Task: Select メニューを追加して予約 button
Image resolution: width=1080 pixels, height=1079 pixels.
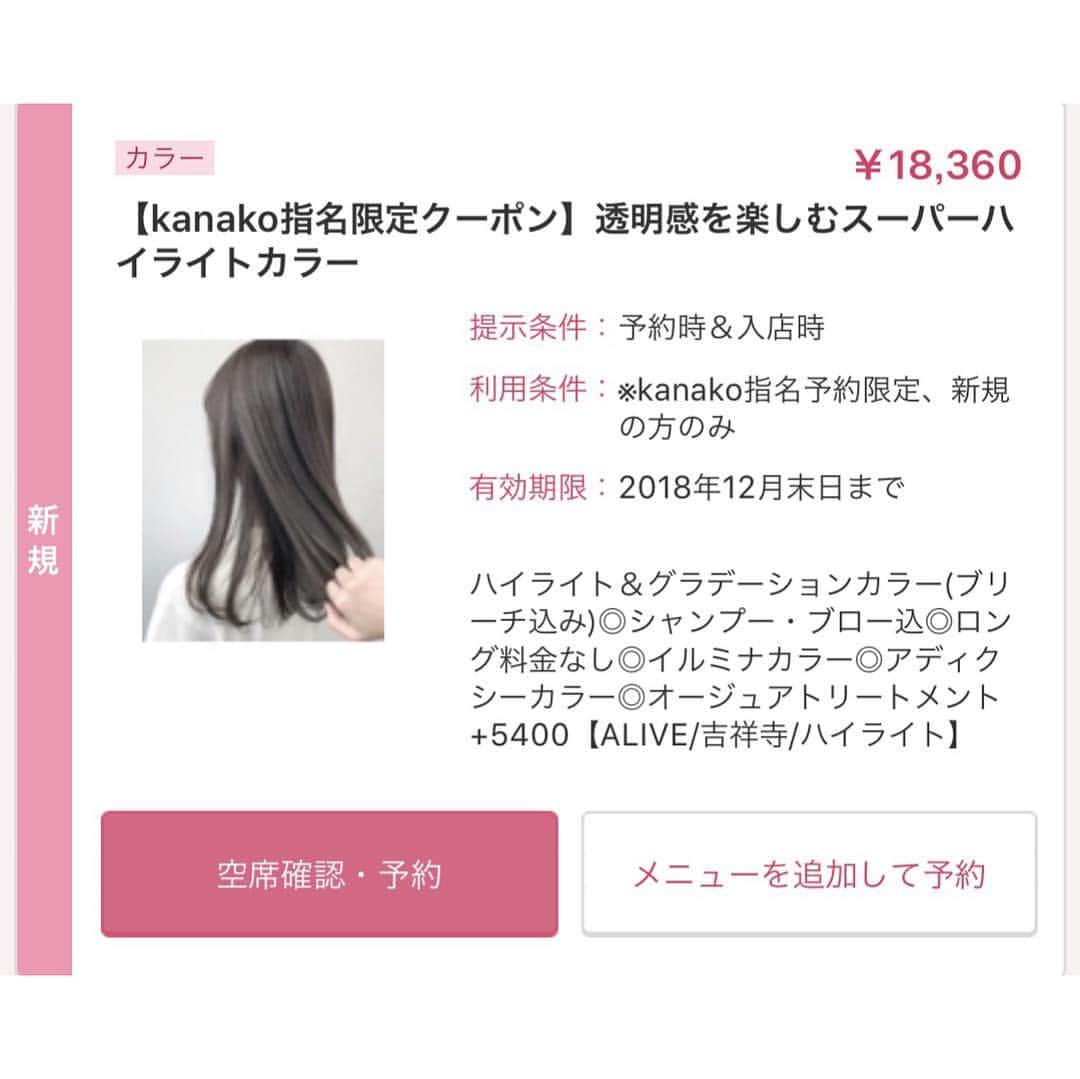Action: (x=809, y=874)
